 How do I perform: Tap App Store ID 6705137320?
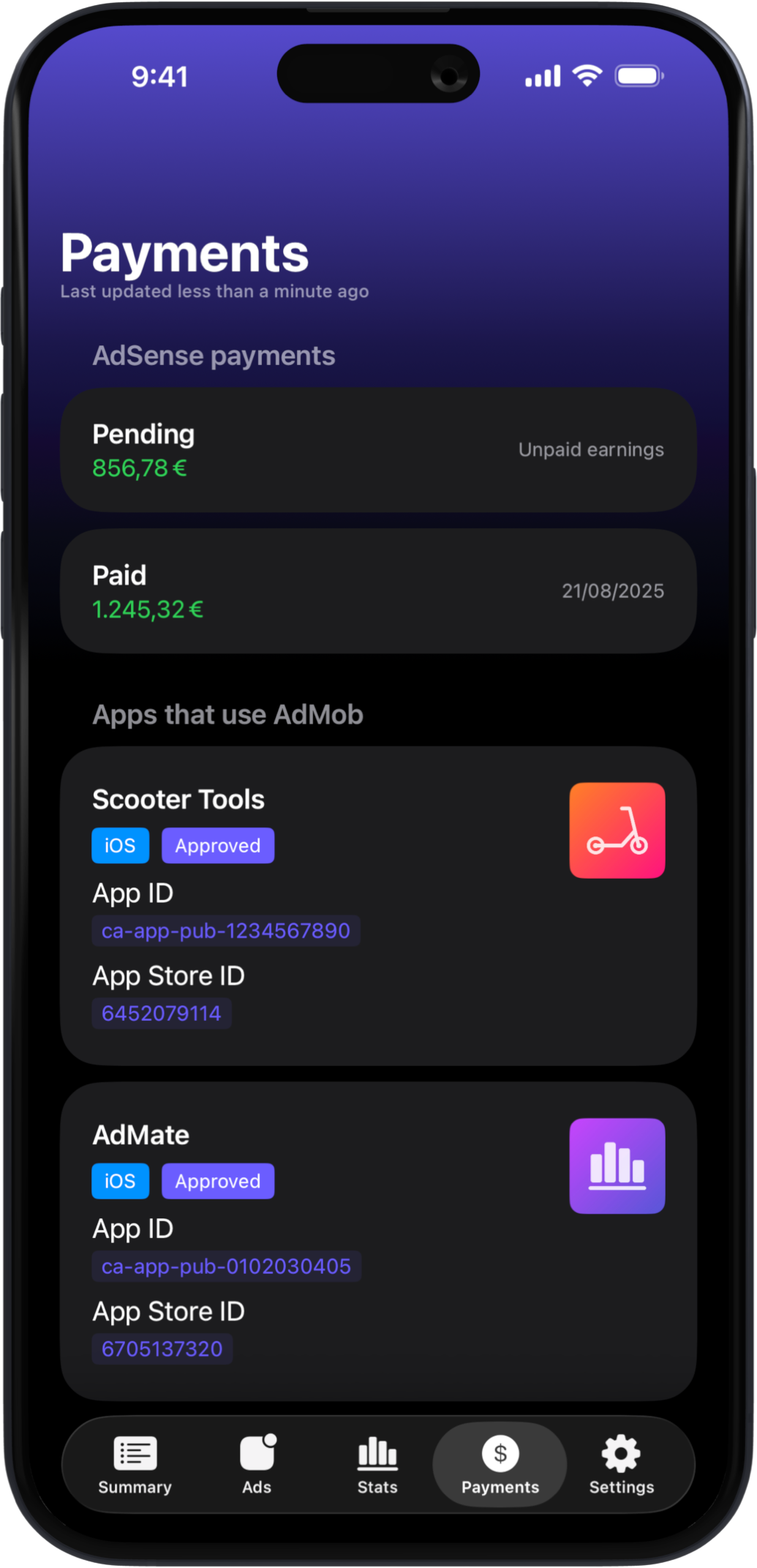pyautogui.click(x=162, y=1349)
